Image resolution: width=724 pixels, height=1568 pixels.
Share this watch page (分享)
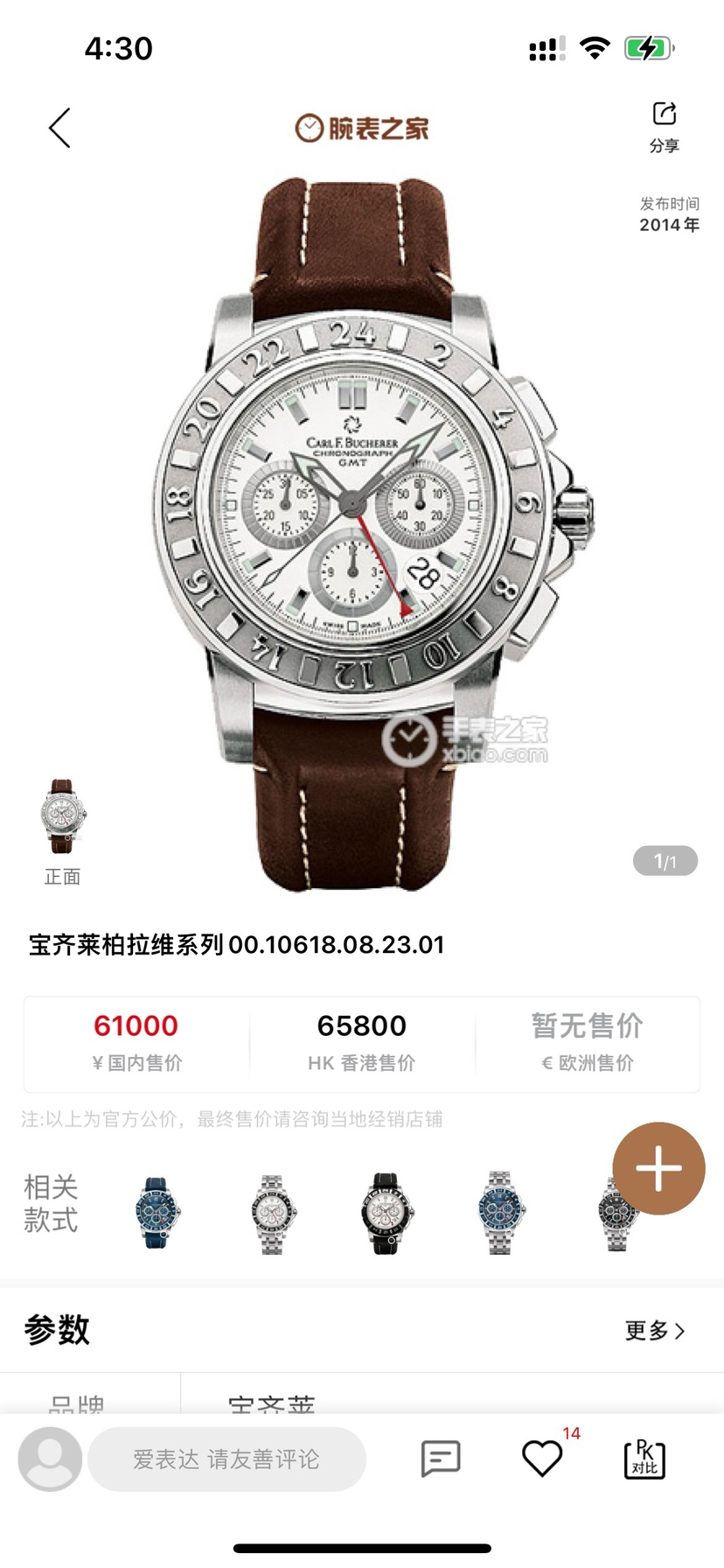664,127
